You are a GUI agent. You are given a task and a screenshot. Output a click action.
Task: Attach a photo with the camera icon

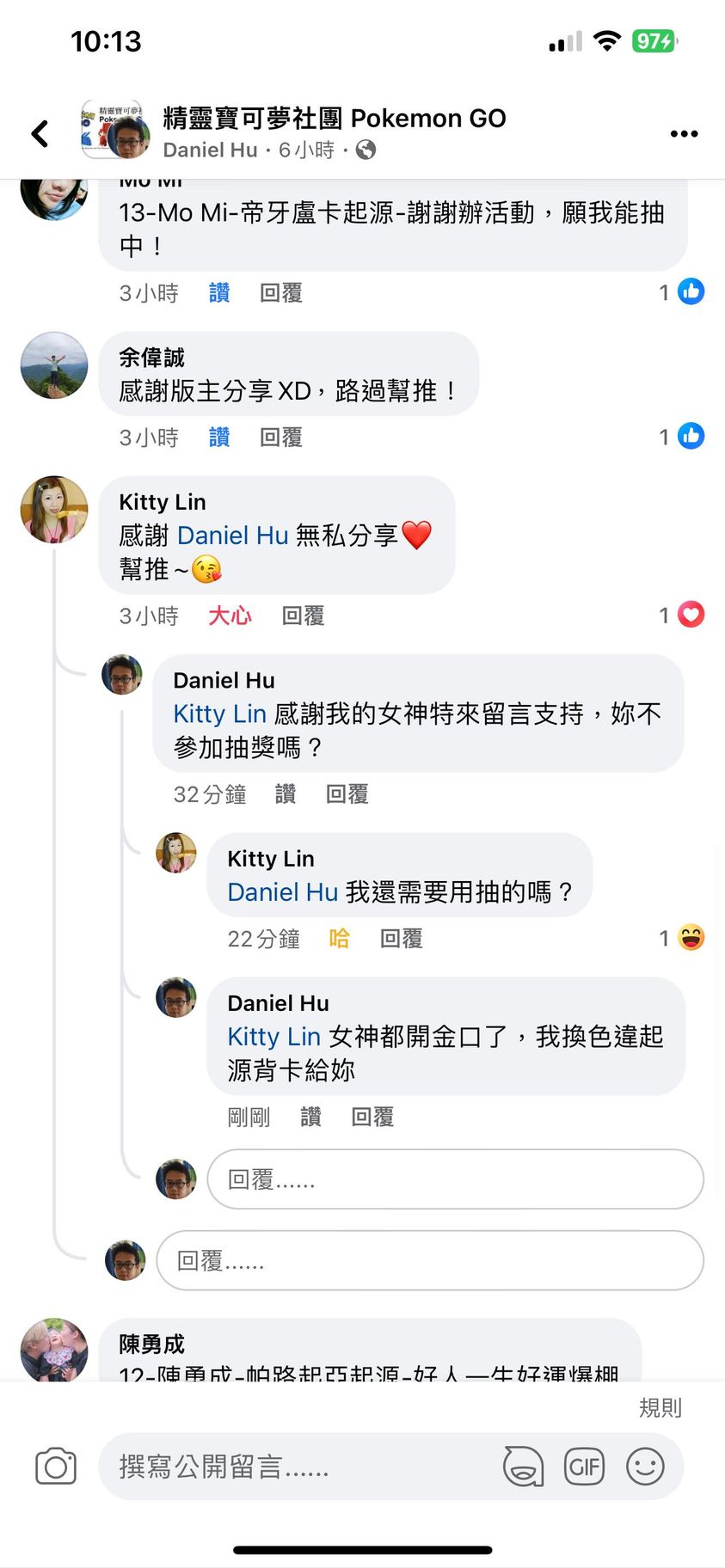56,1467
